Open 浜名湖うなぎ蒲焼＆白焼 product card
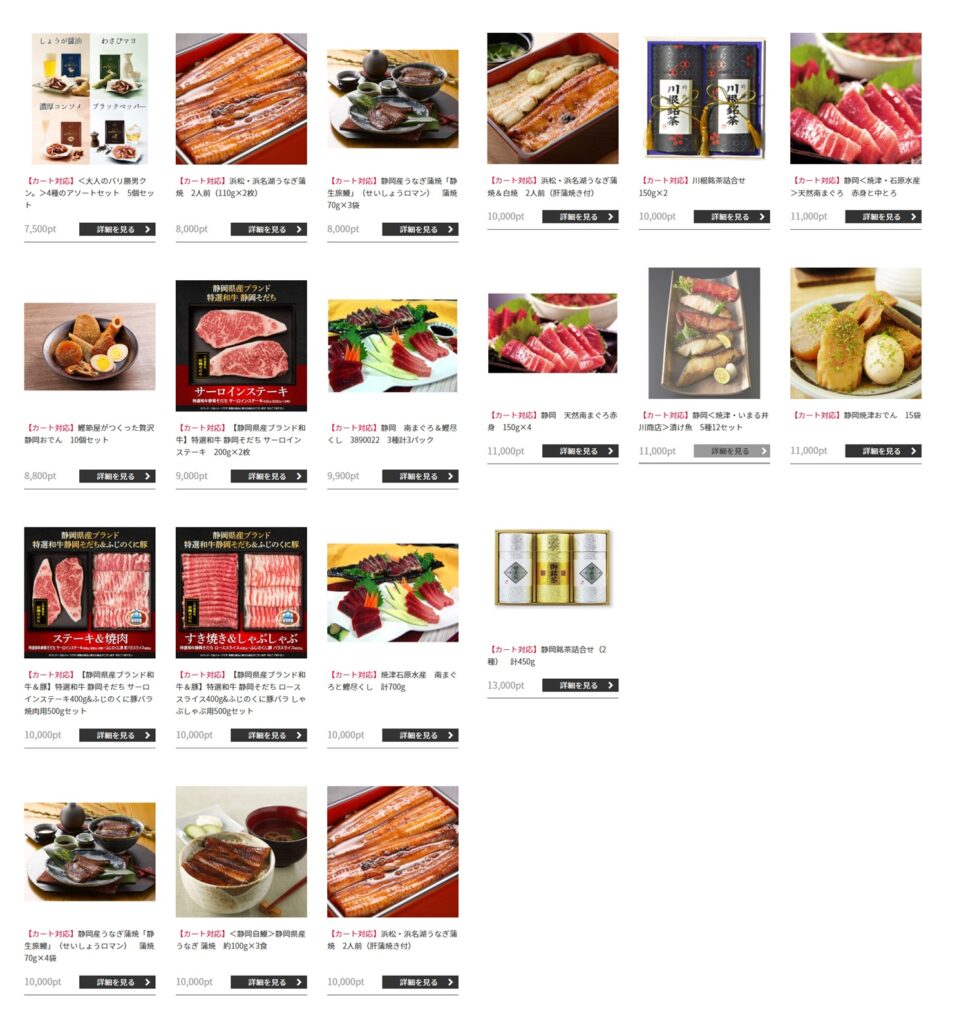 point(552,99)
